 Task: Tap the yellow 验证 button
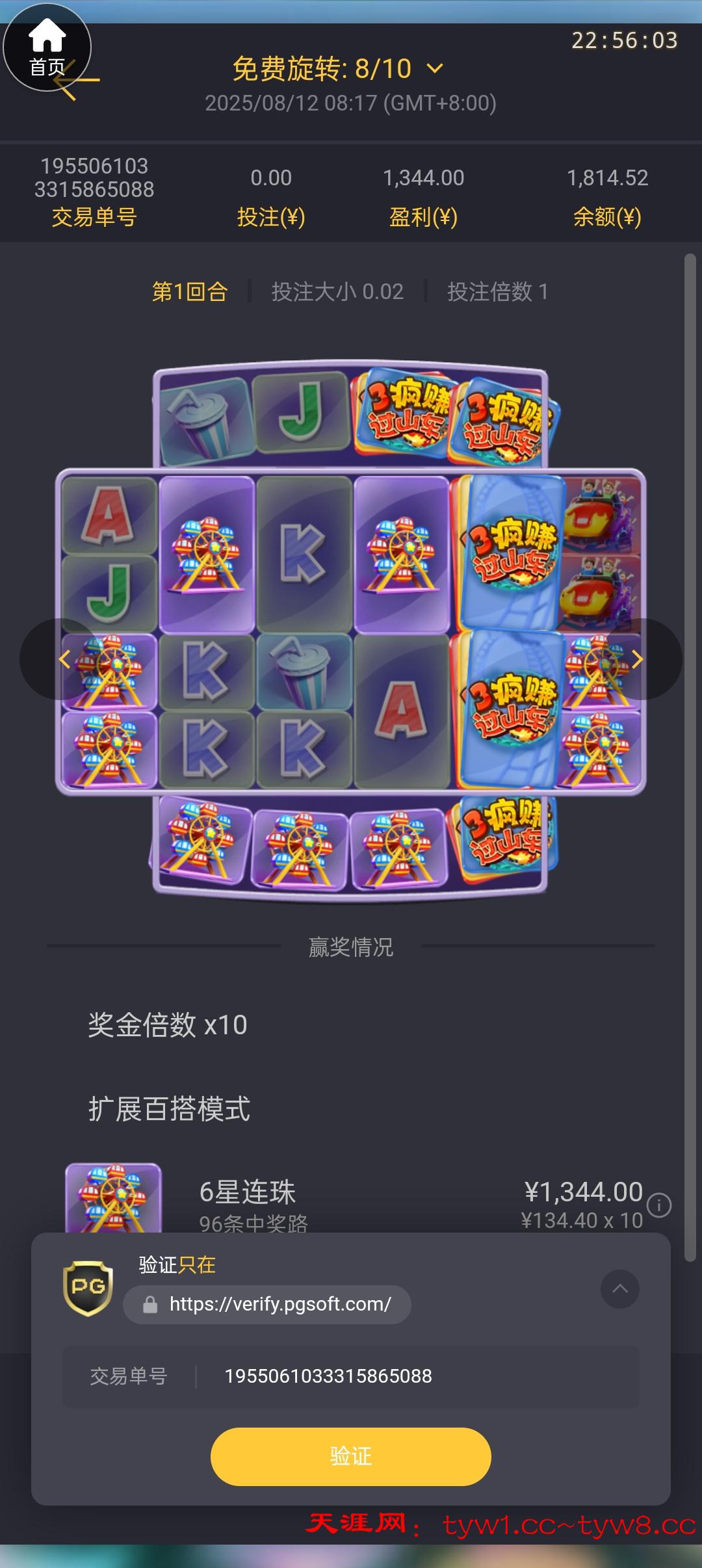pos(350,1456)
